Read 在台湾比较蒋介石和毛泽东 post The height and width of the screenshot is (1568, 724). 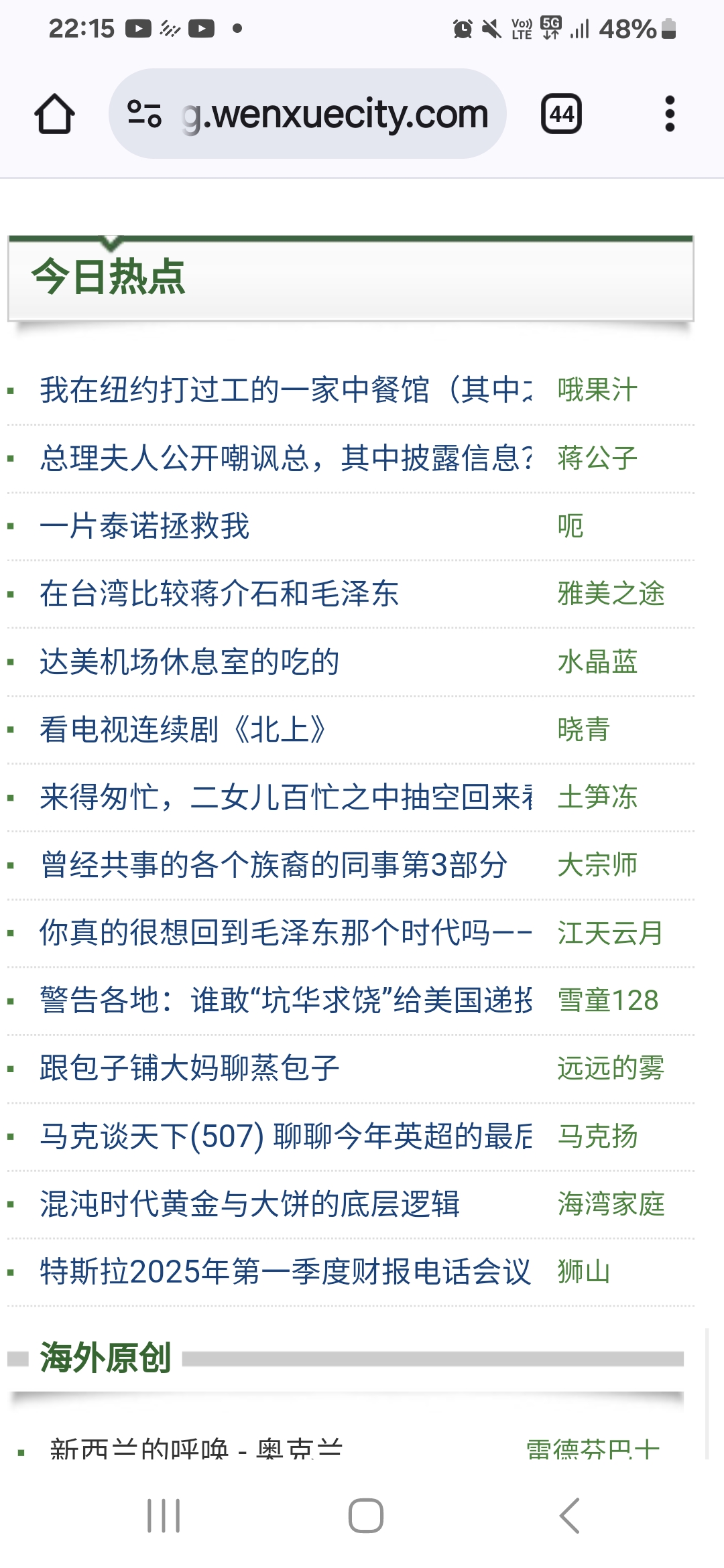[x=219, y=594]
